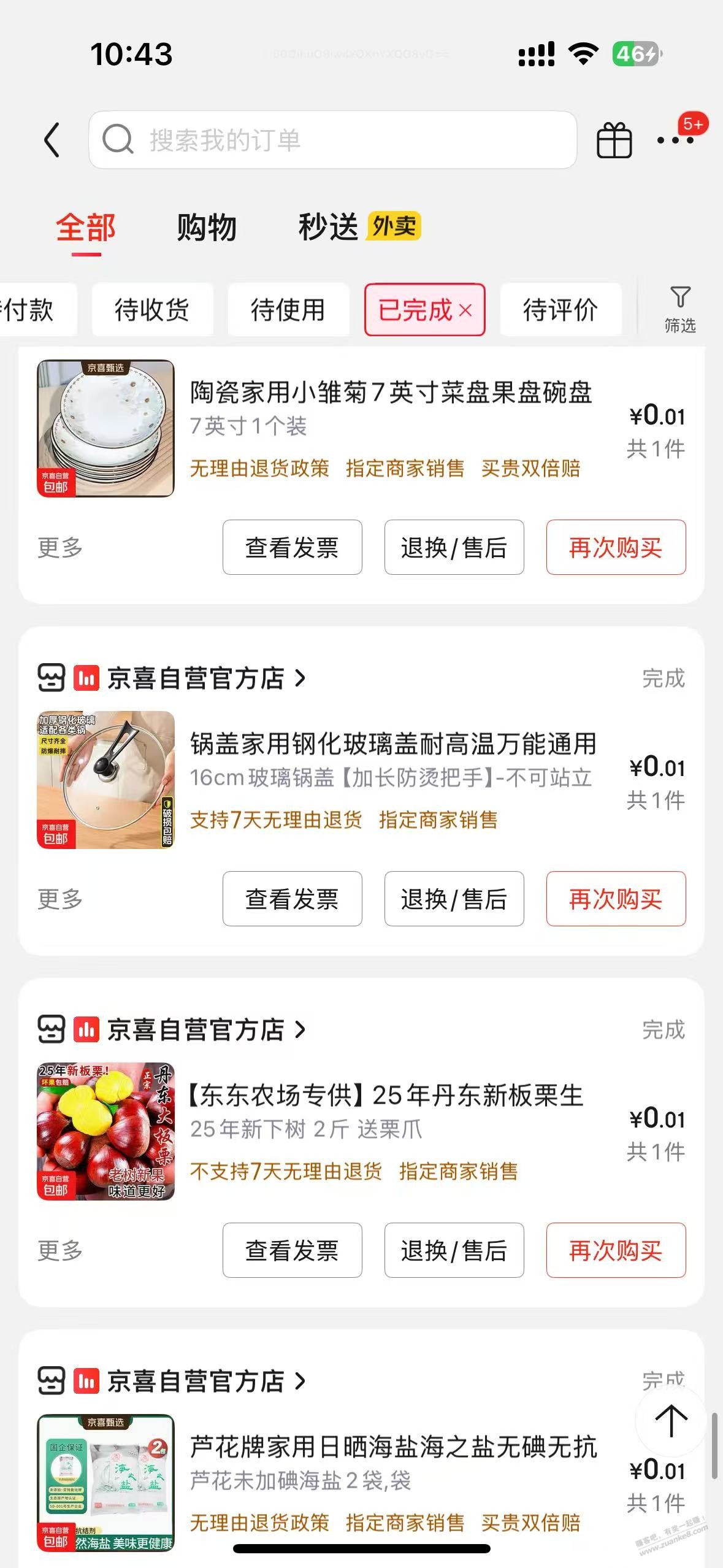Tap the 搜索我的订单 search box
The height and width of the screenshot is (1568, 723).
[x=332, y=140]
